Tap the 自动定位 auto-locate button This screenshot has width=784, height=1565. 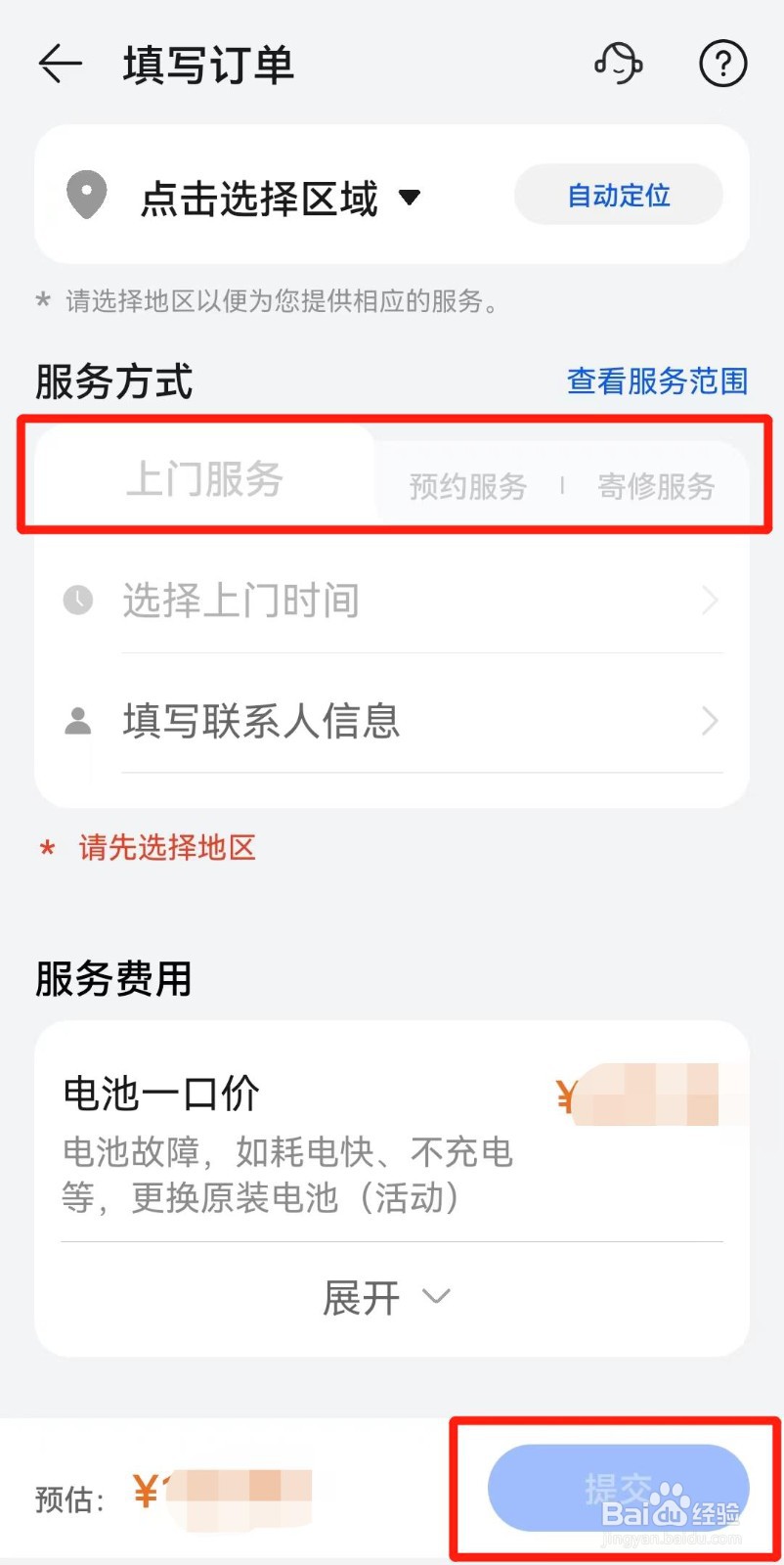click(x=618, y=194)
